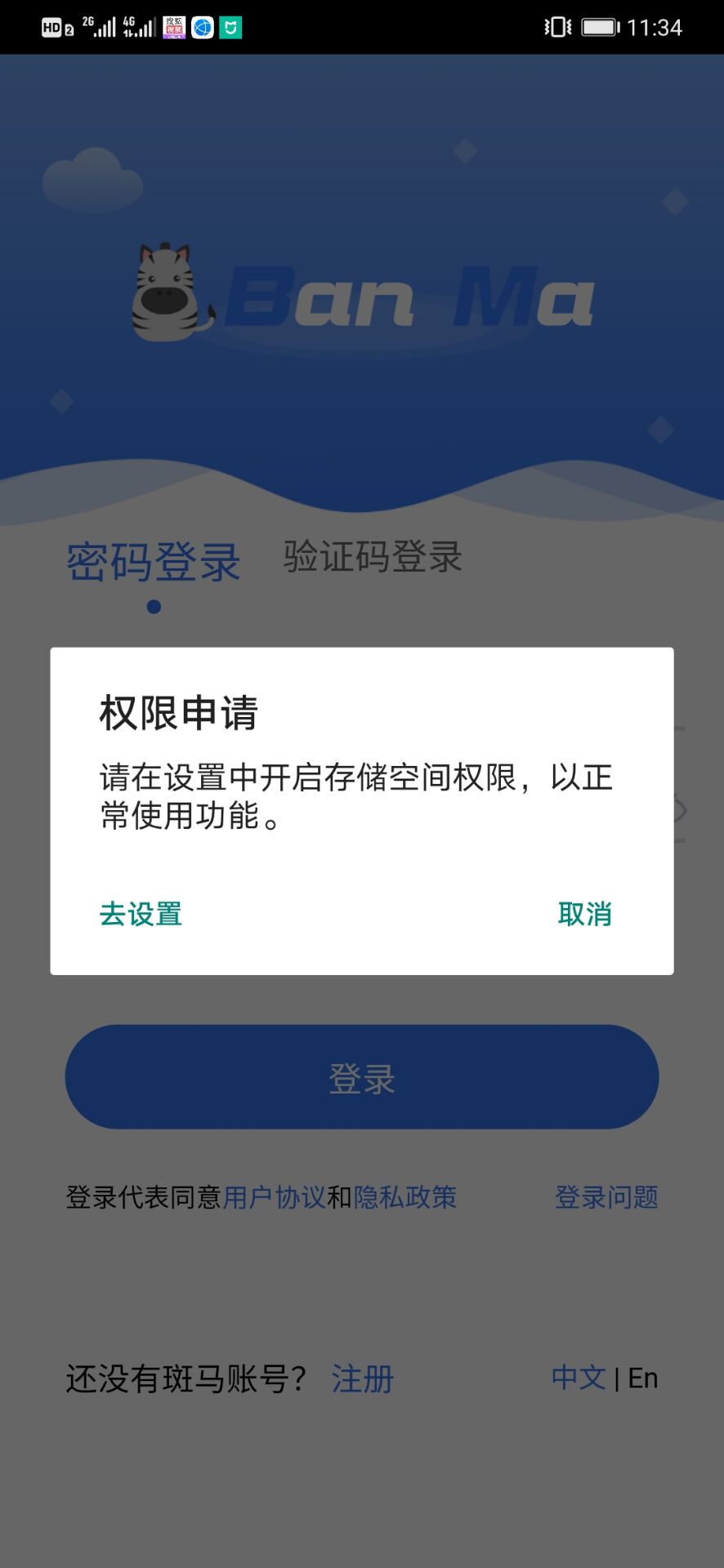Go to settings via 去设置
Screen dimensions: 724x1568
click(141, 914)
